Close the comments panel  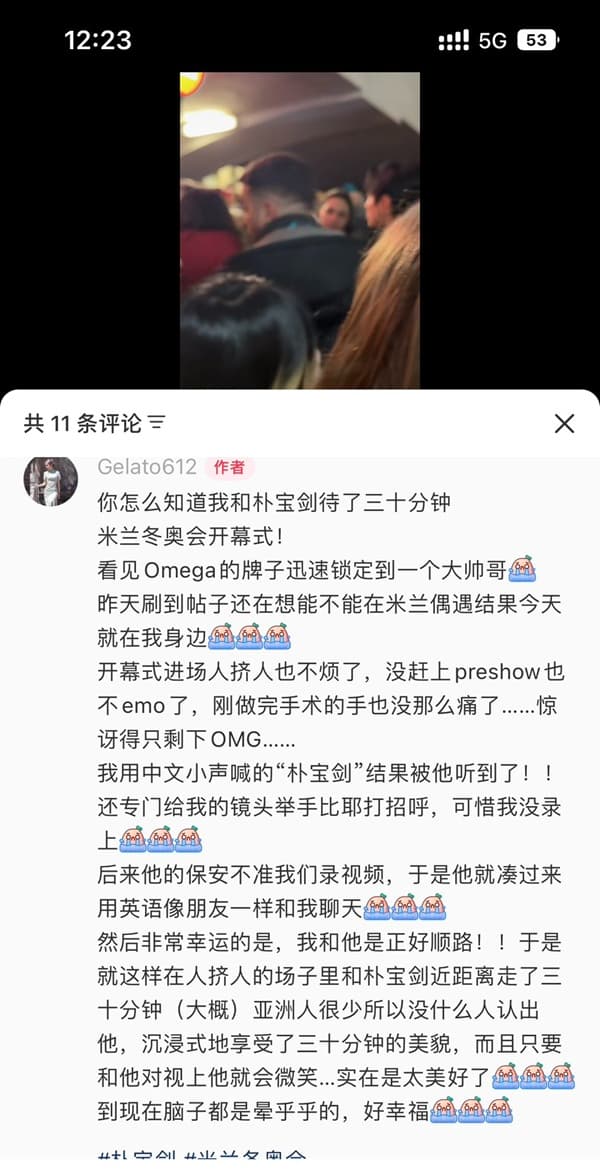tap(564, 423)
